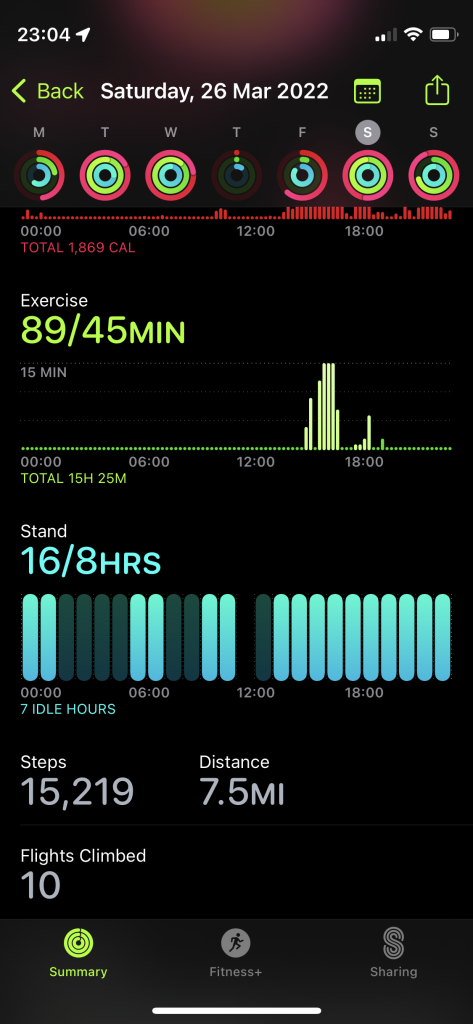Switch to the Fitness+ tab

pyautogui.click(x=235, y=954)
